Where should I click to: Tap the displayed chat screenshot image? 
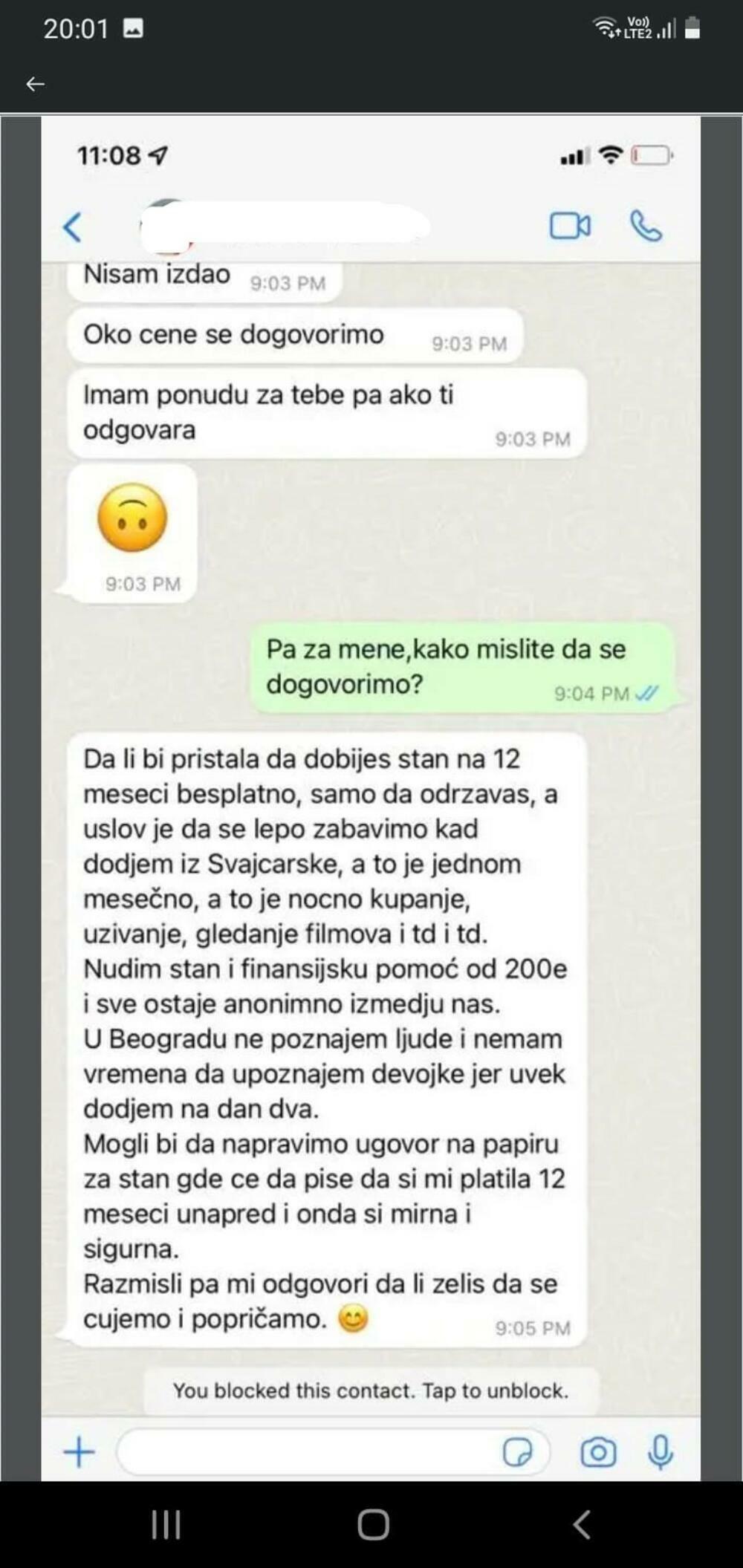(371, 798)
